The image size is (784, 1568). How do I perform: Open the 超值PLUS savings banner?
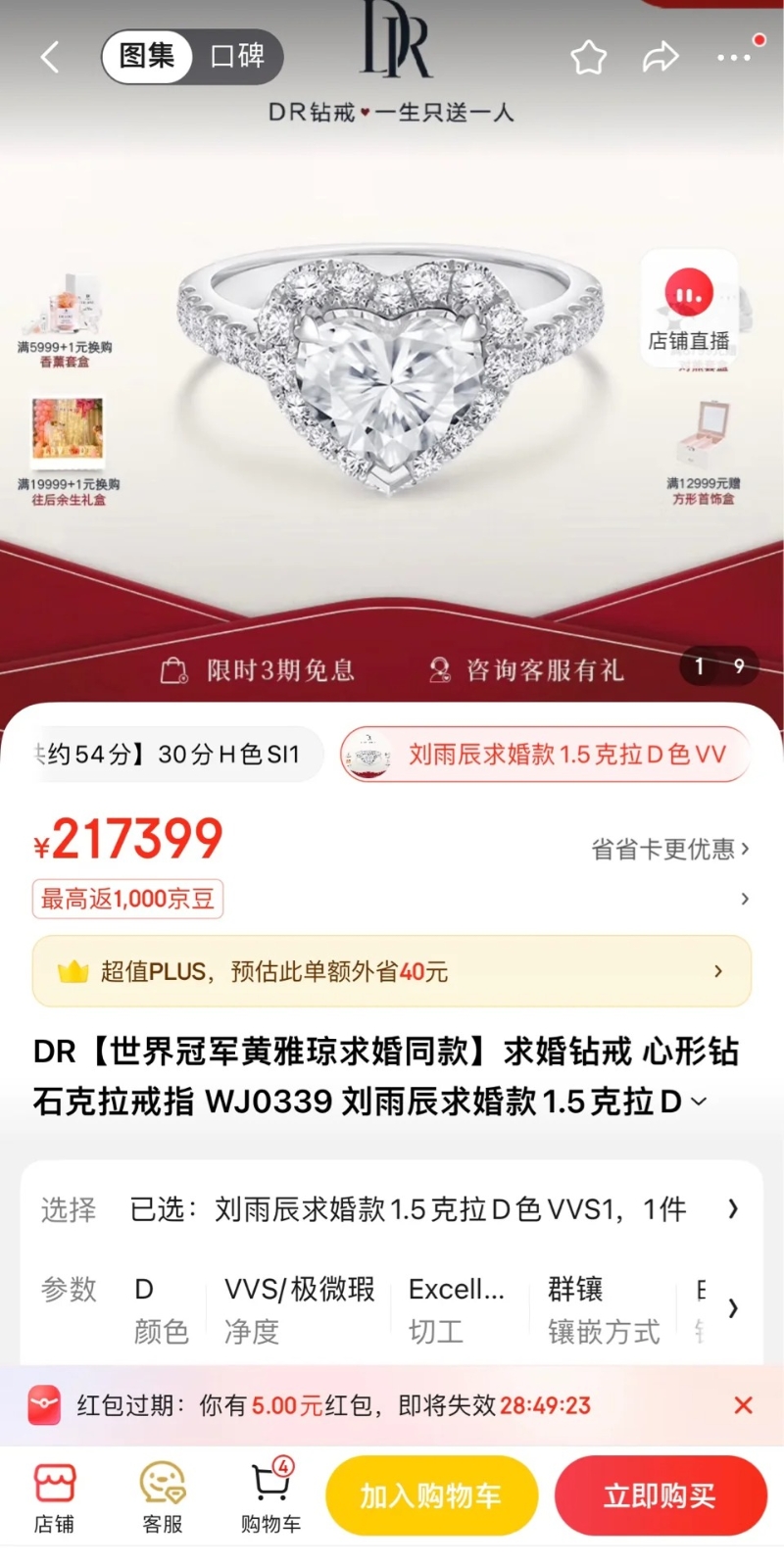392,971
